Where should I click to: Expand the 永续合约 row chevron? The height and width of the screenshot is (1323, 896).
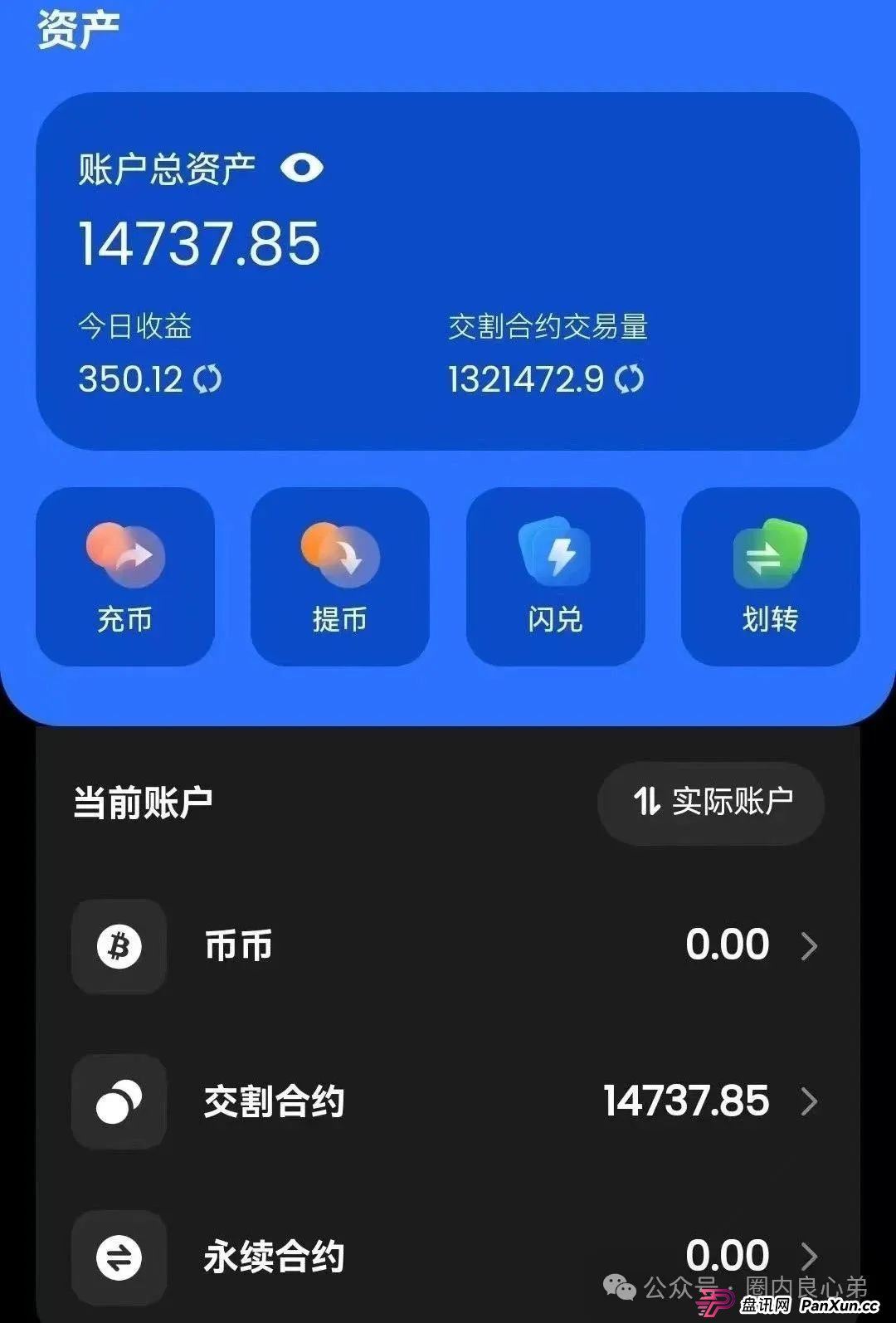[x=809, y=1257]
